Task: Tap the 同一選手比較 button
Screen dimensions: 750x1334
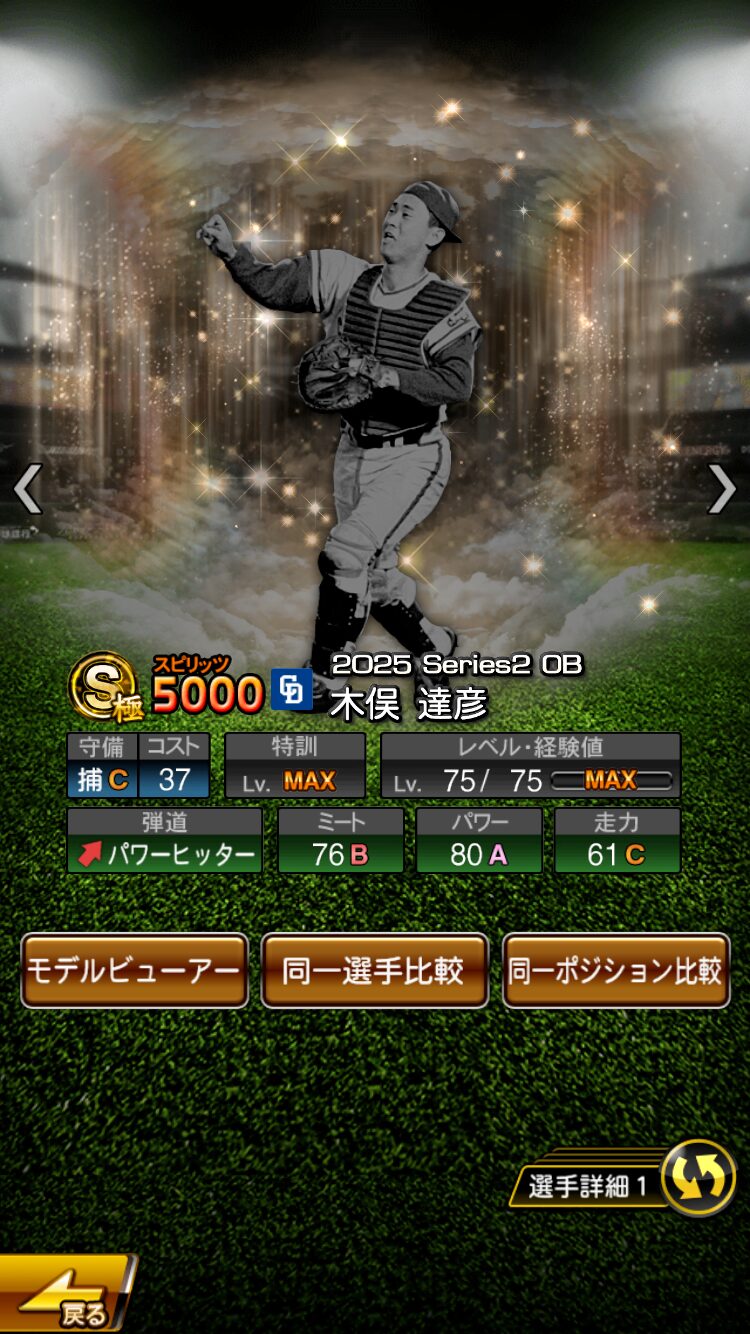Action: (x=374, y=970)
